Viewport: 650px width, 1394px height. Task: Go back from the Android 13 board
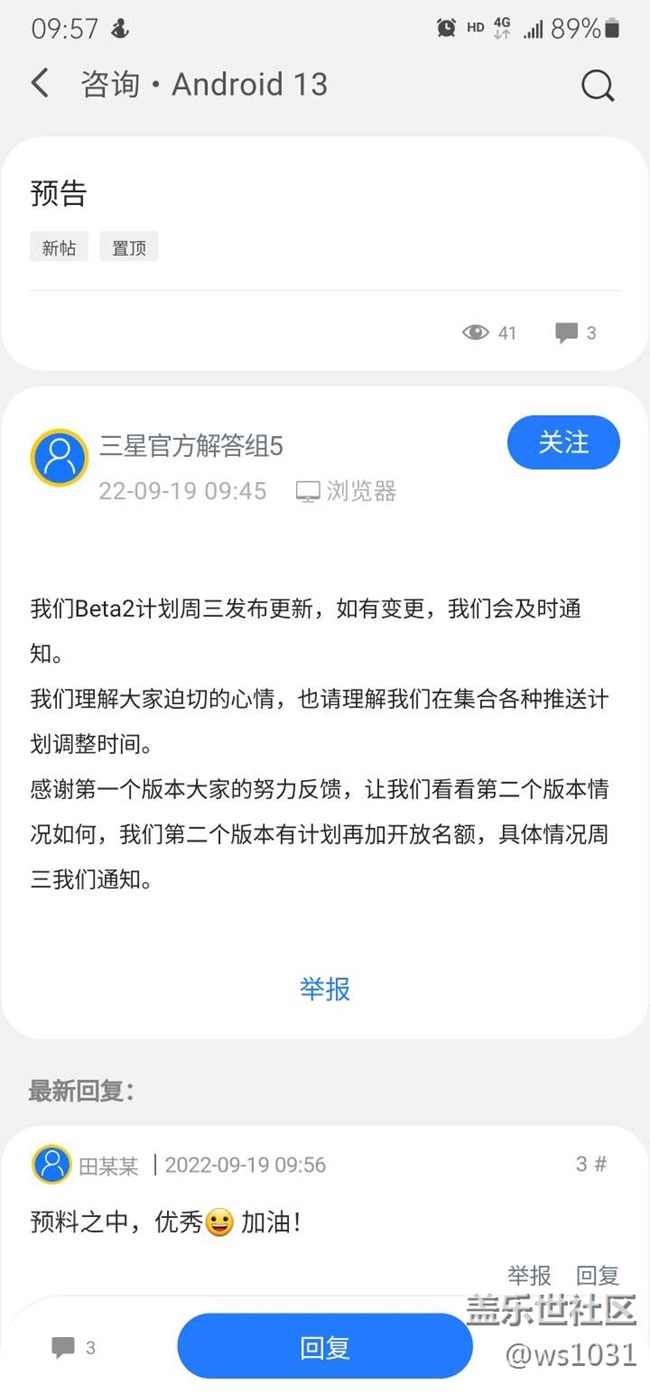[x=40, y=84]
